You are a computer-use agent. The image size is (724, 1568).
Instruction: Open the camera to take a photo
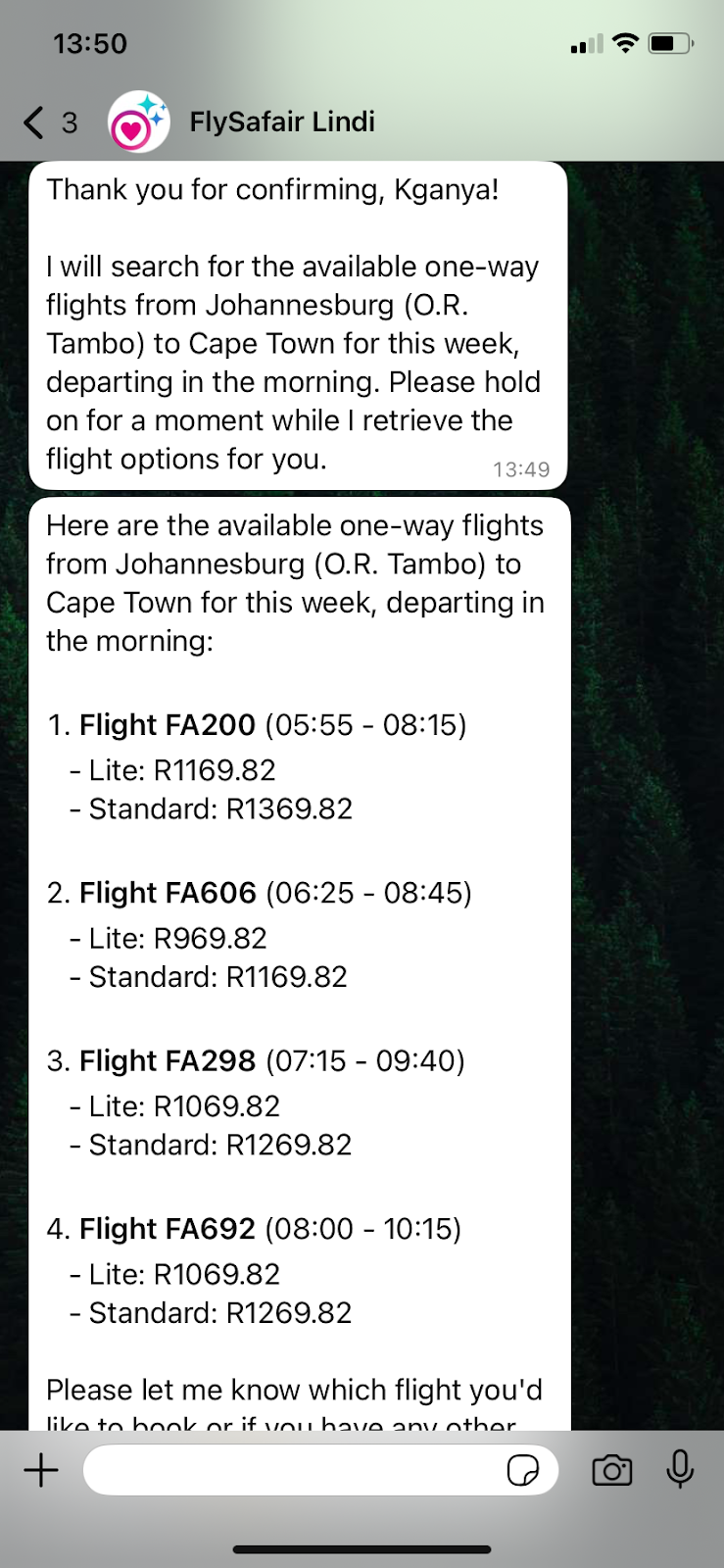612,1470
